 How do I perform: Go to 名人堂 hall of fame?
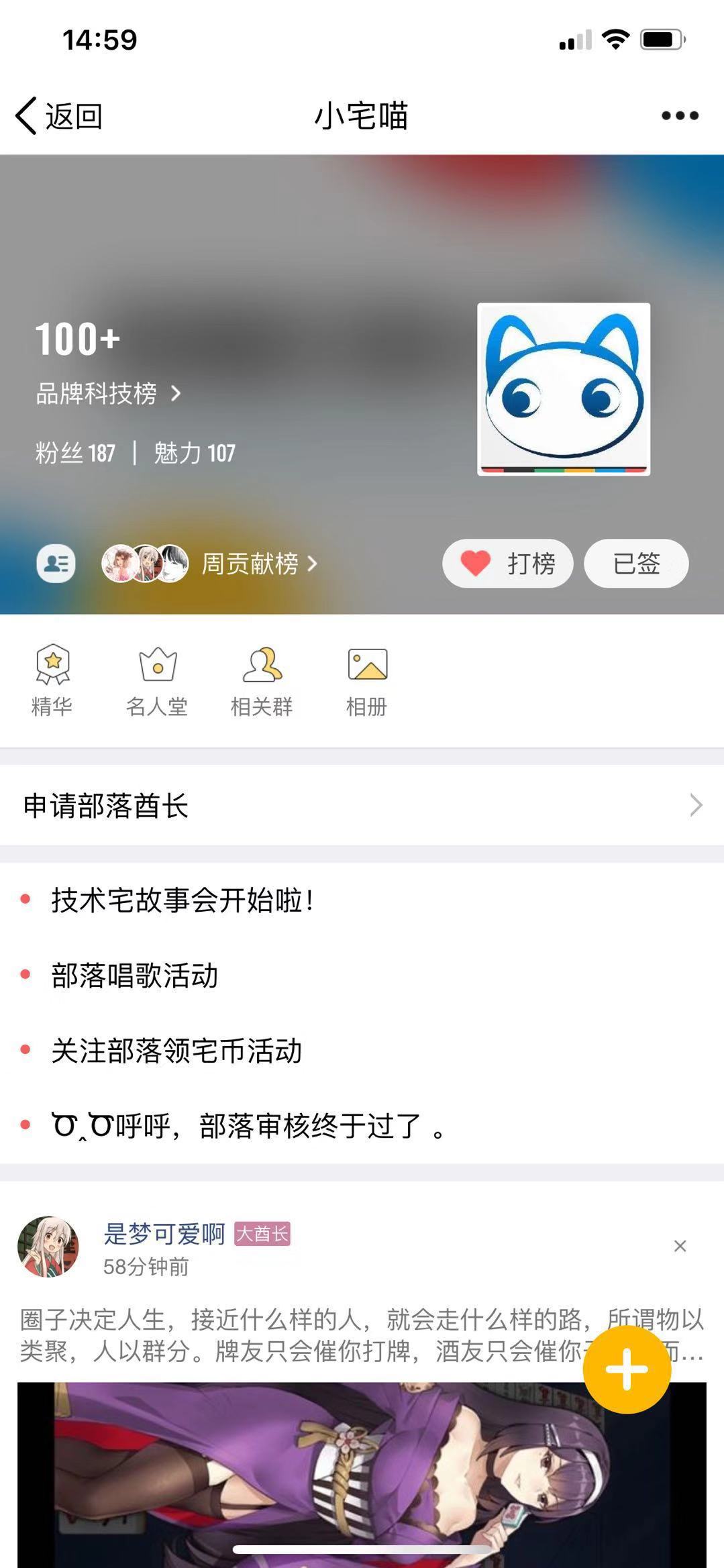coord(157,681)
